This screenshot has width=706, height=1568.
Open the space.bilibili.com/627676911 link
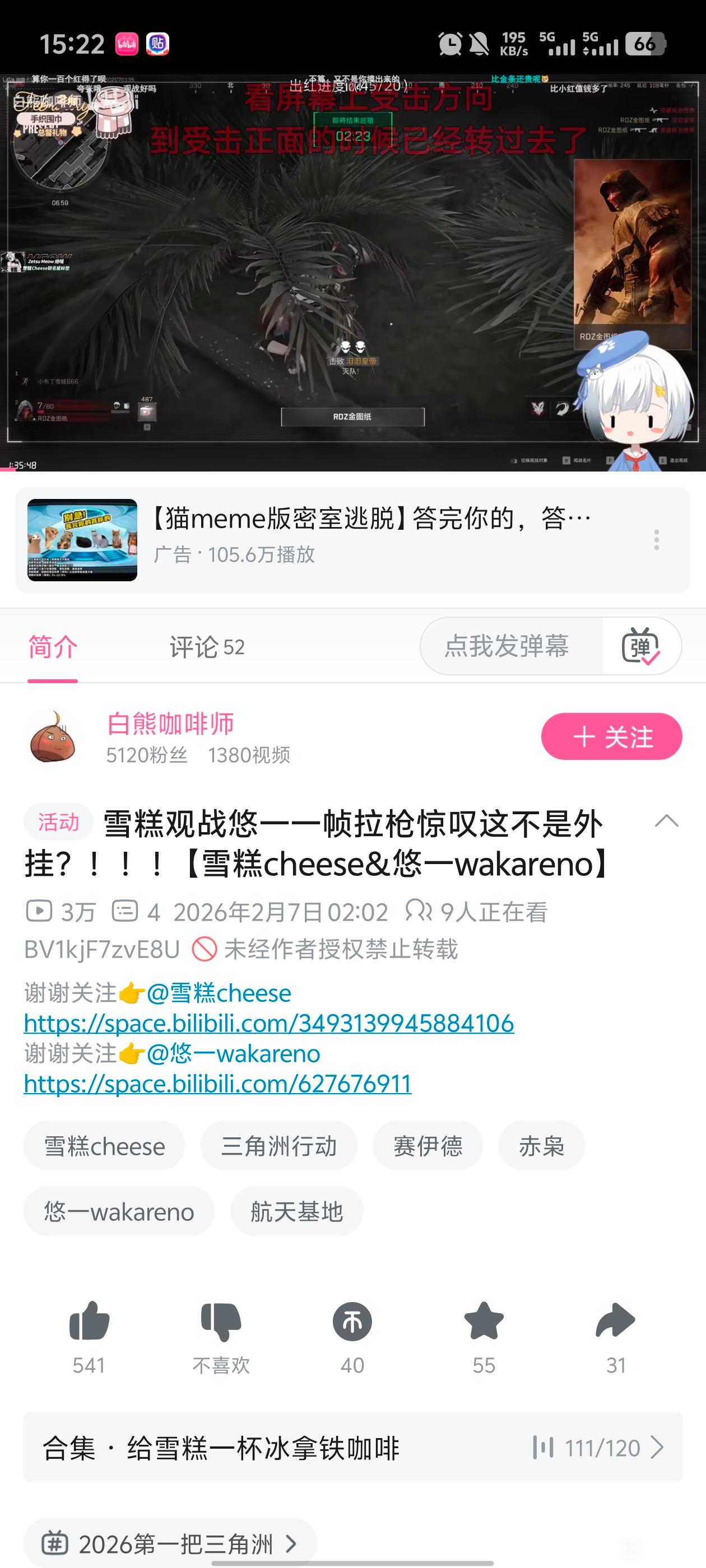[217, 1084]
